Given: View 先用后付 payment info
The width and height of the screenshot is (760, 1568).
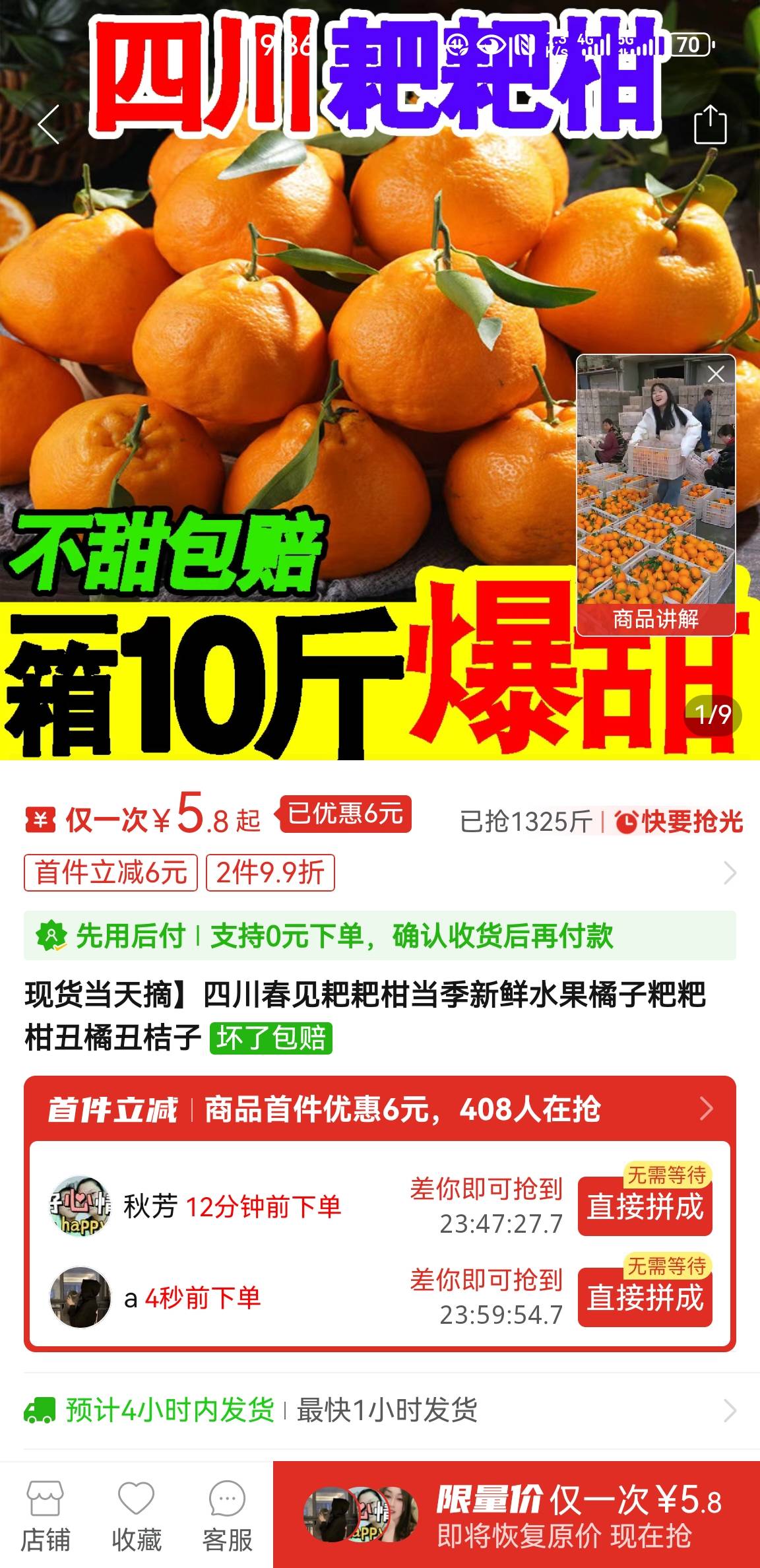Looking at the screenshot, I should click(x=379, y=935).
